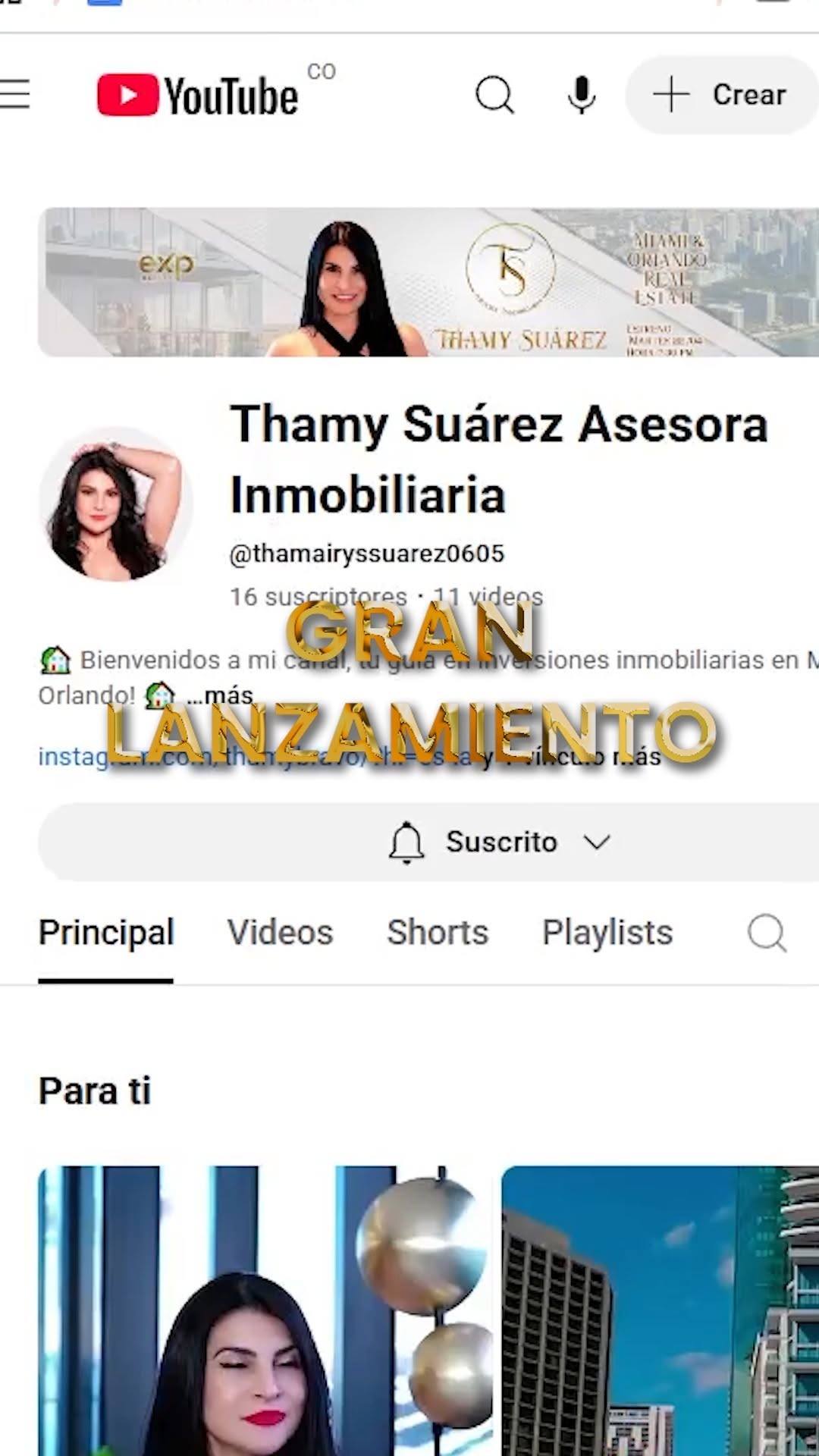
Task: Switch to the Principal tab
Action: 106,933
